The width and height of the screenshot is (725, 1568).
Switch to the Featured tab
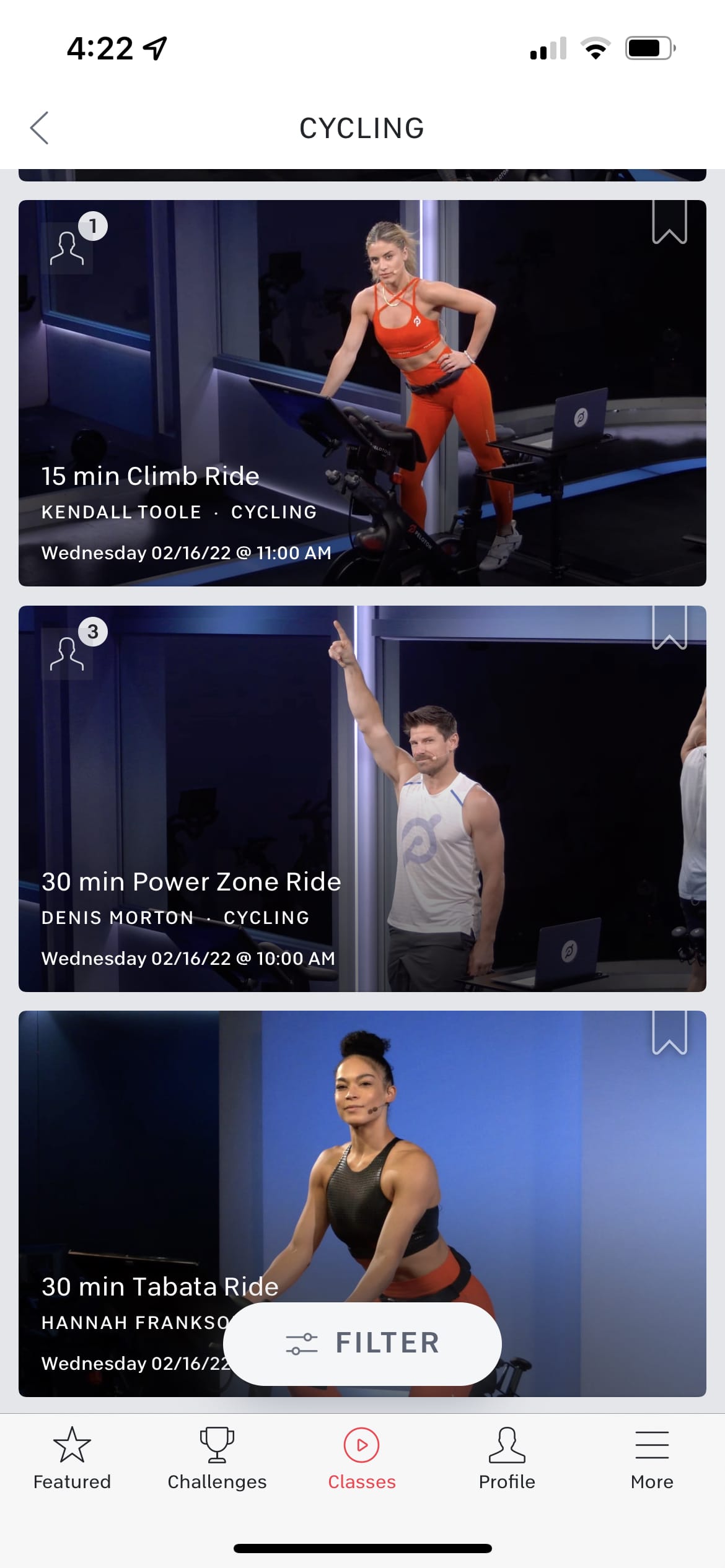point(72,1458)
